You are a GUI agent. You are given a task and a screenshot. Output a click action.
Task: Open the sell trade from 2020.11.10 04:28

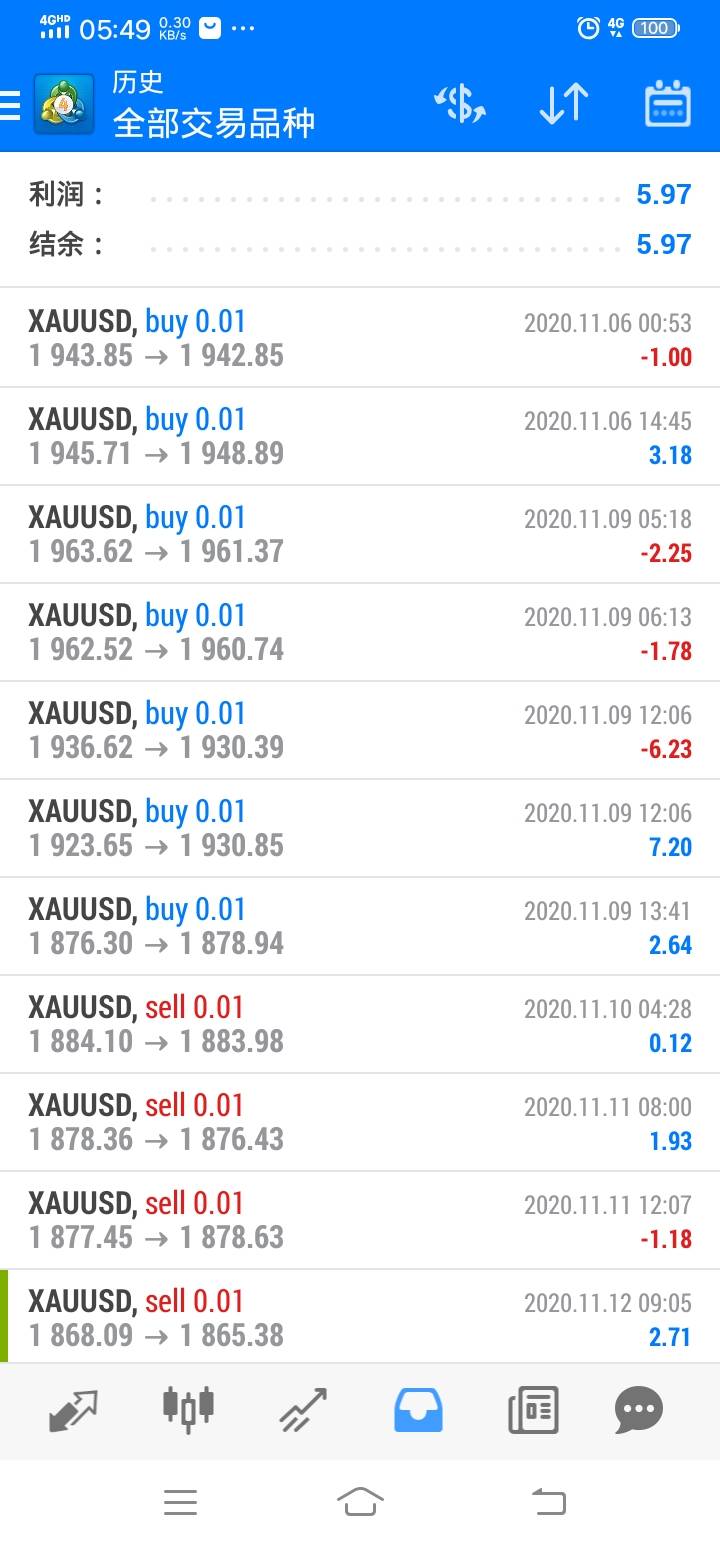360,1025
